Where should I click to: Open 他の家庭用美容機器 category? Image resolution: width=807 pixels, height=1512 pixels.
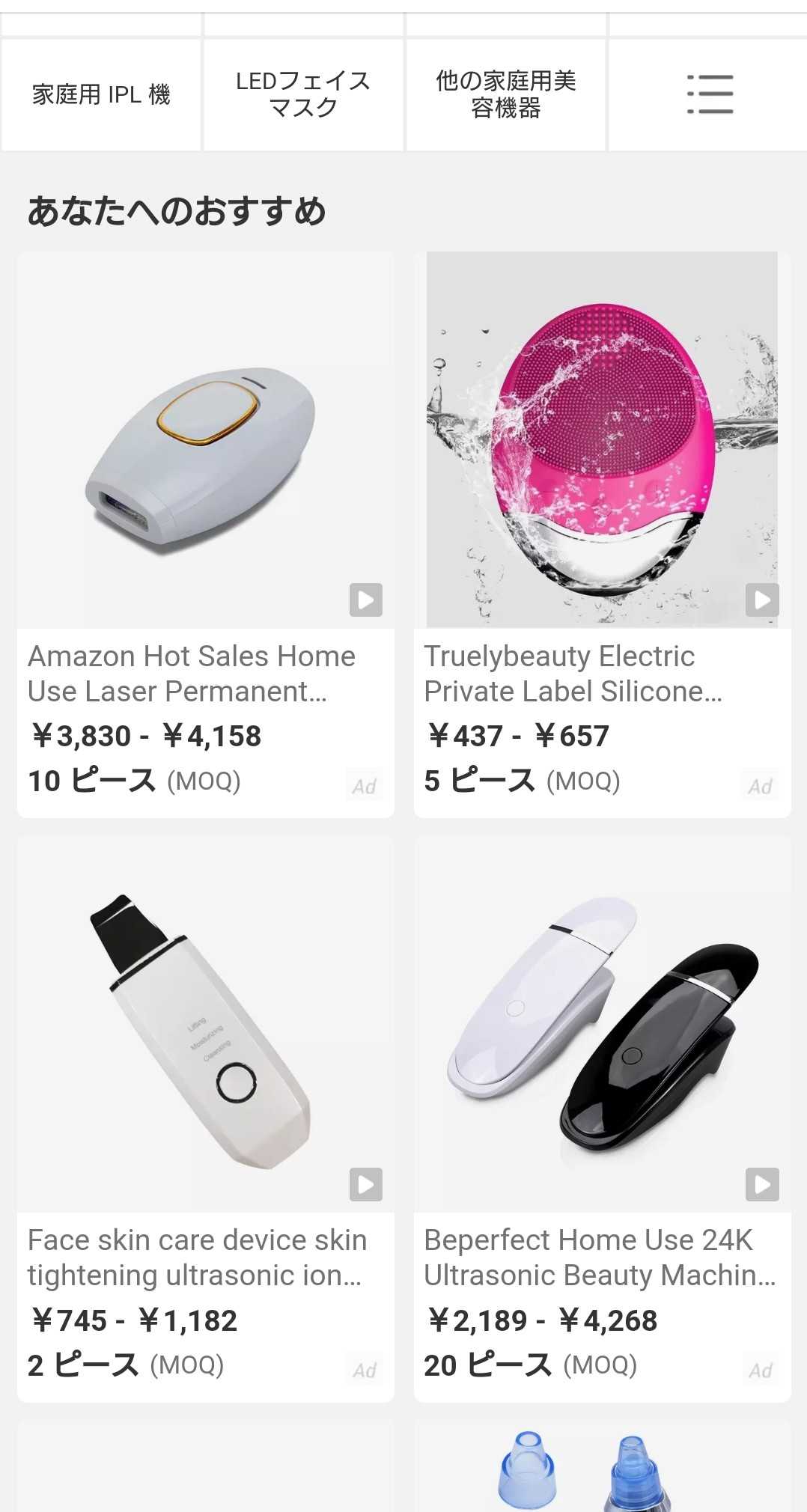[x=506, y=95]
